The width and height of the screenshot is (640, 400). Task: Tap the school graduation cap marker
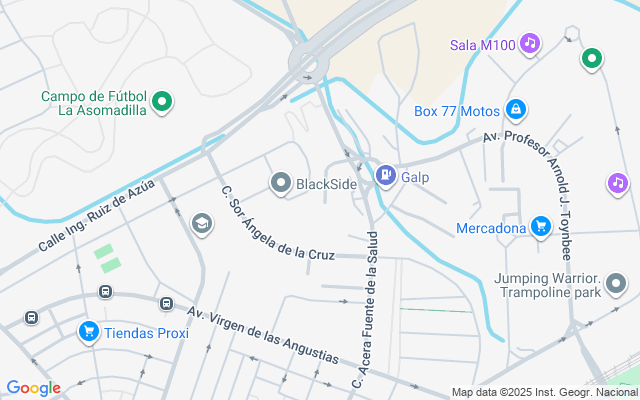coord(202,223)
